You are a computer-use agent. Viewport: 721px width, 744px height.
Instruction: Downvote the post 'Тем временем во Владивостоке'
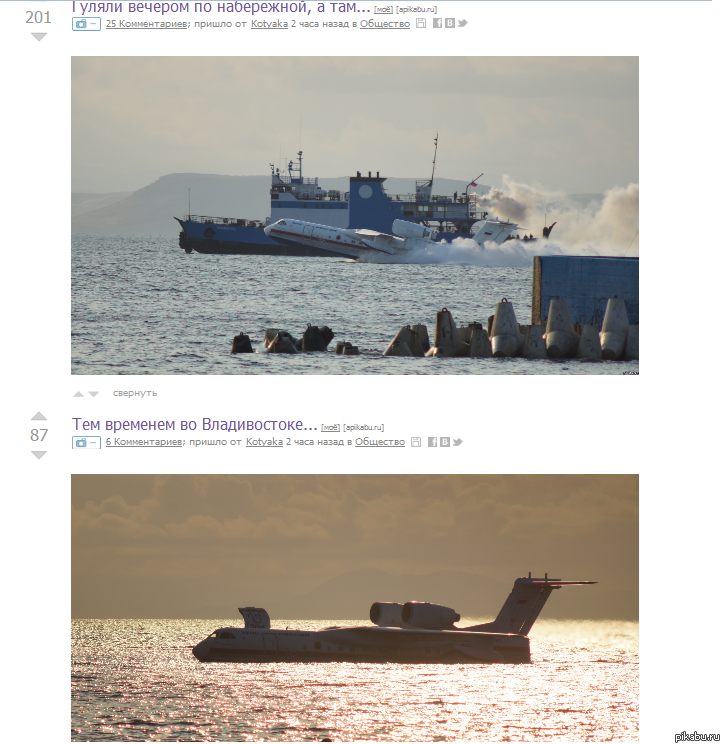pos(38,455)
